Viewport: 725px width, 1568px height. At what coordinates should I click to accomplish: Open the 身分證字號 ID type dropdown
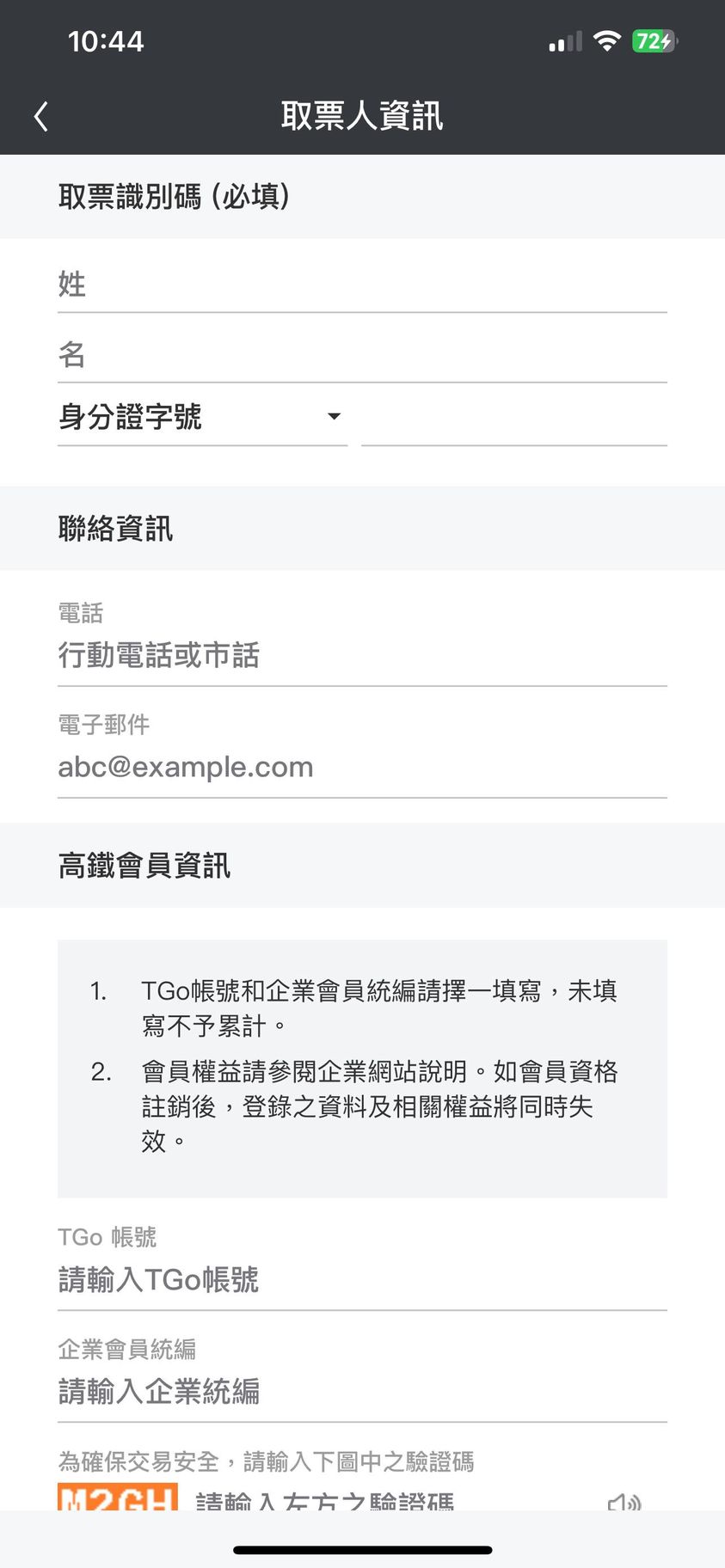tap(202, 418)
